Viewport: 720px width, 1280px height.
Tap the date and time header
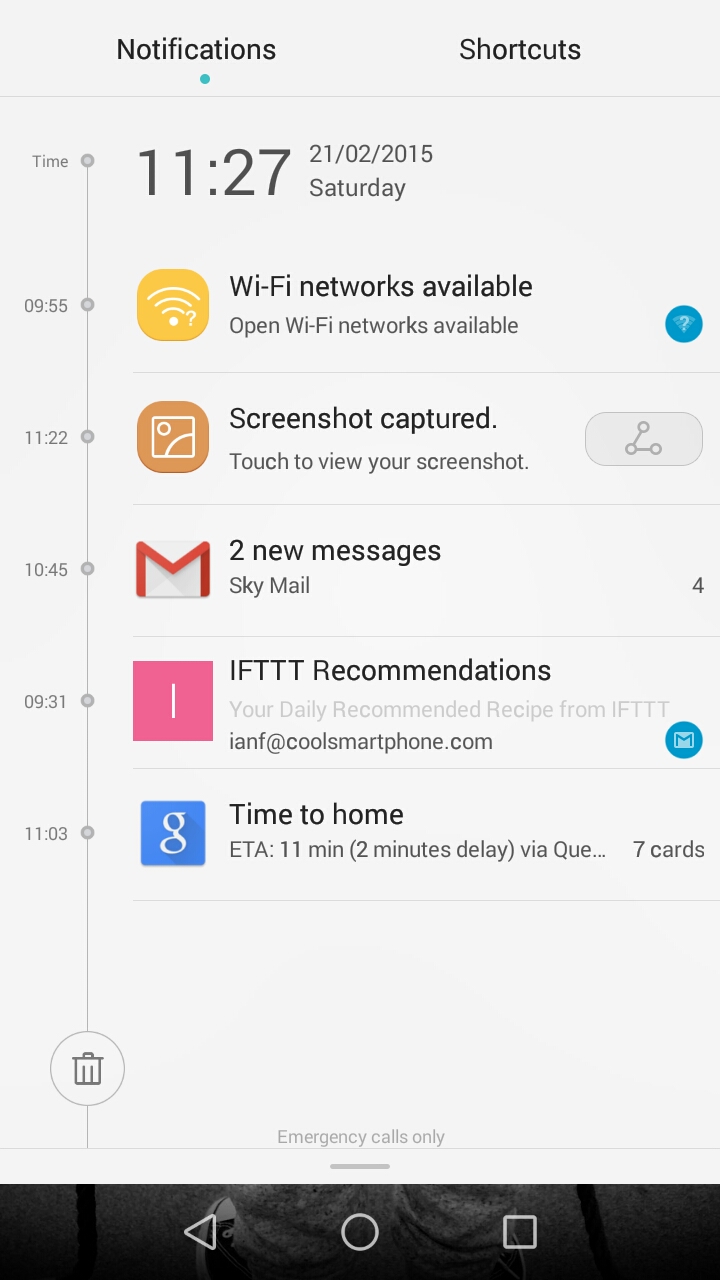(285, 171)
